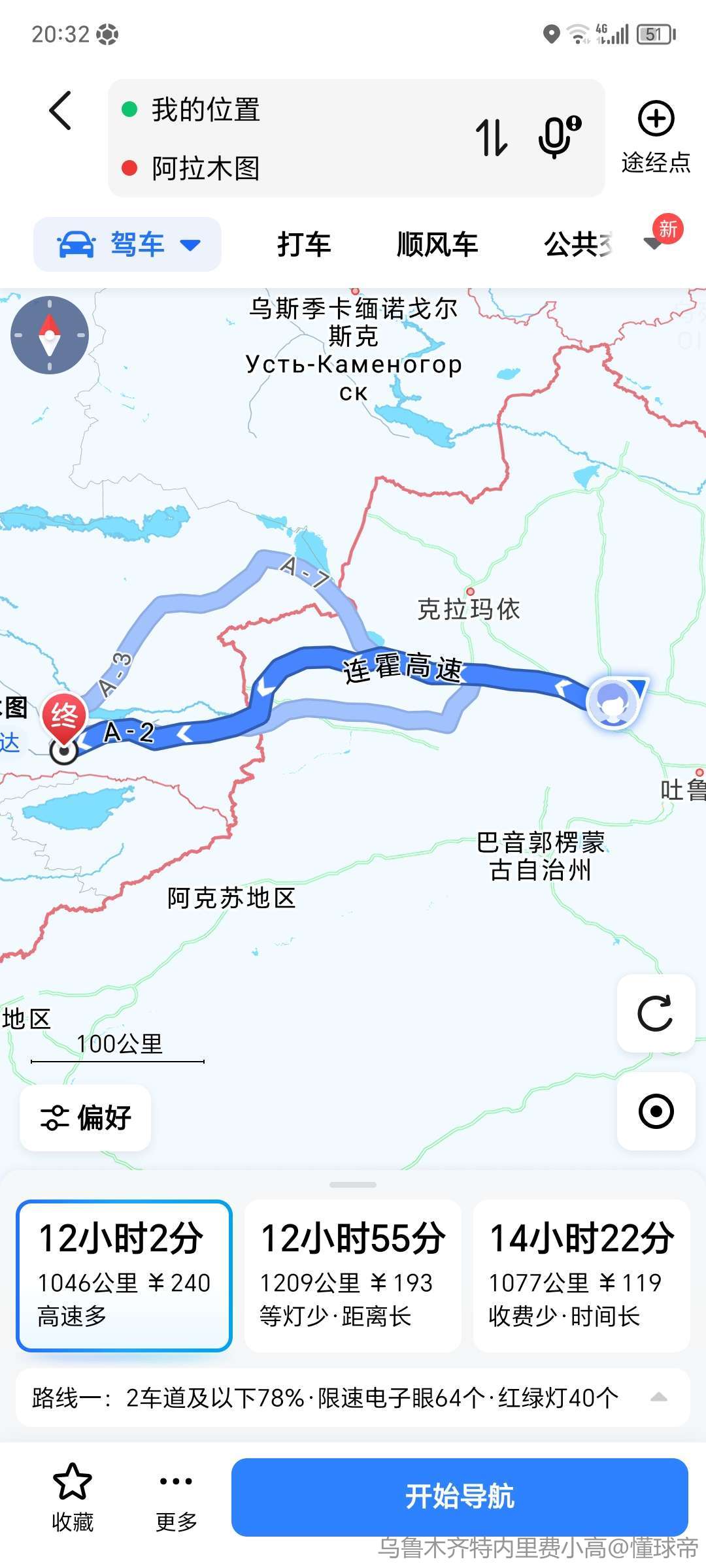The image size is (706, 1568).
Task: Refresh the route results
Action: coord(656,1013)
